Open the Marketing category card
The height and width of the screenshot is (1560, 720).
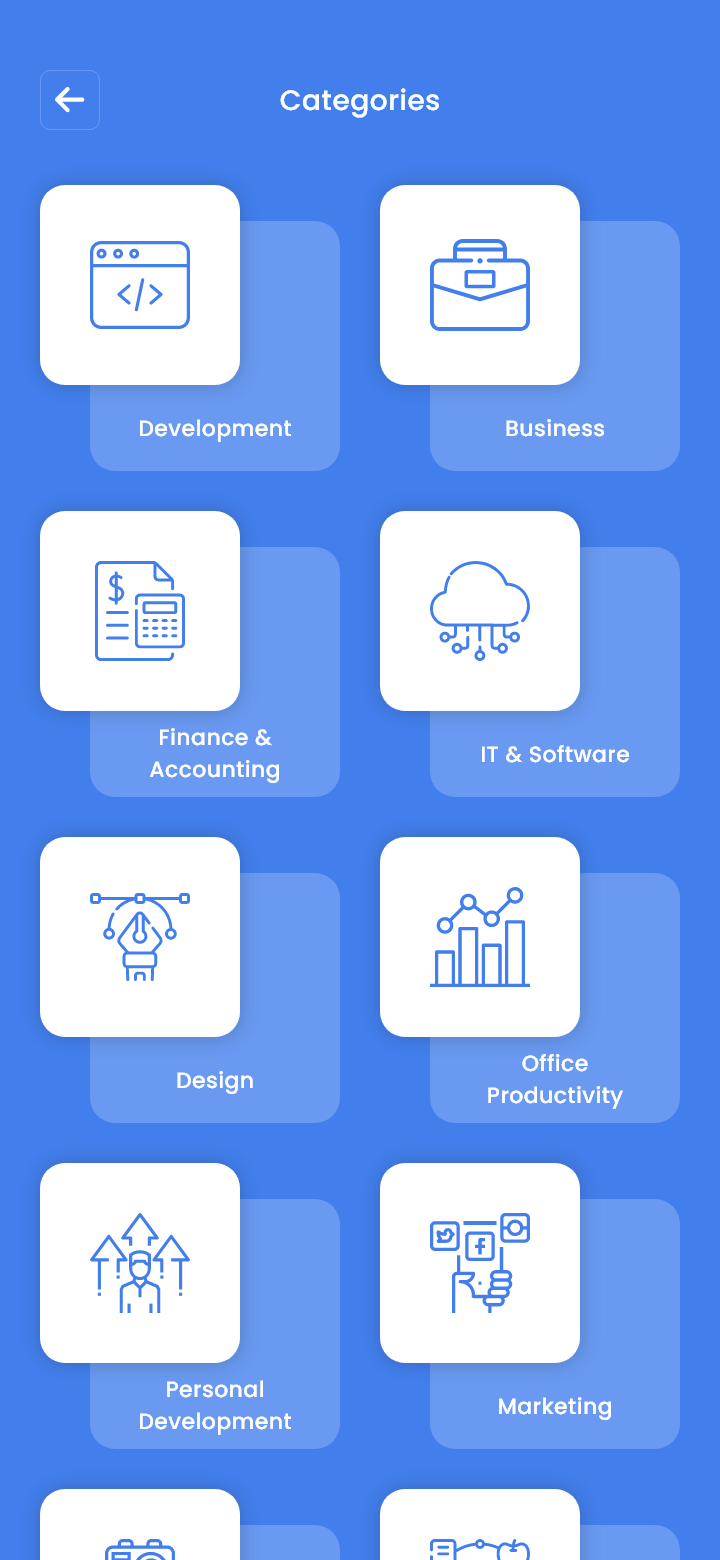tap(530, 1306)
